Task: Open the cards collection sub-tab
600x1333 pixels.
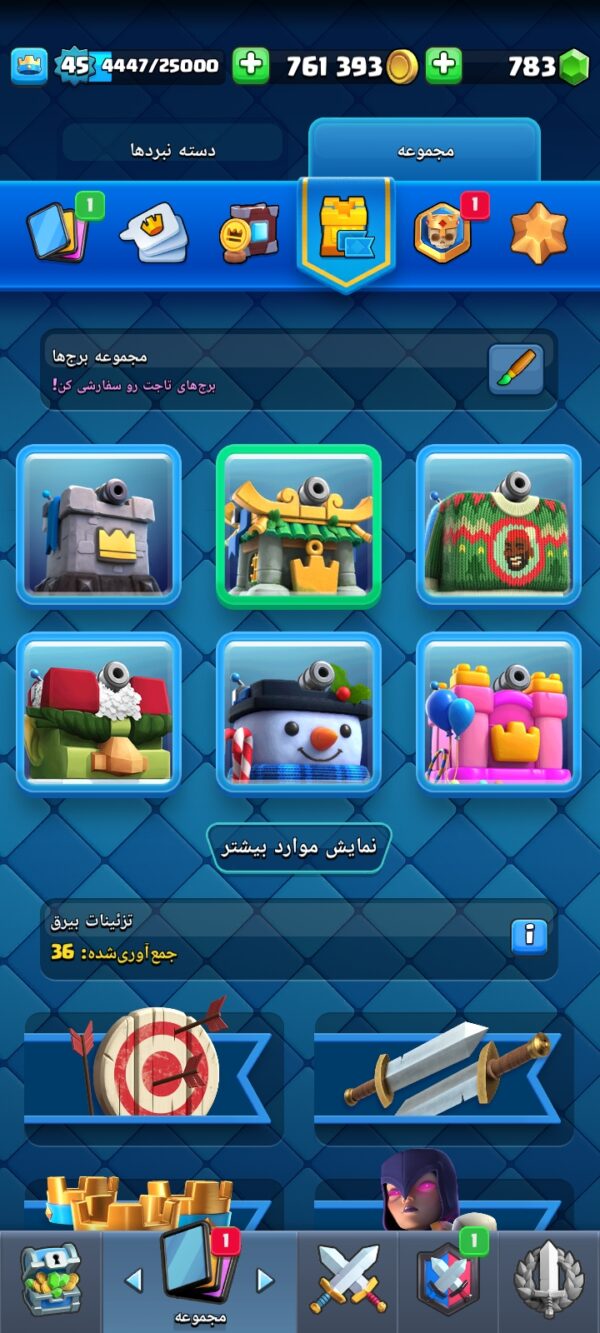Action: tap(58, 232)
